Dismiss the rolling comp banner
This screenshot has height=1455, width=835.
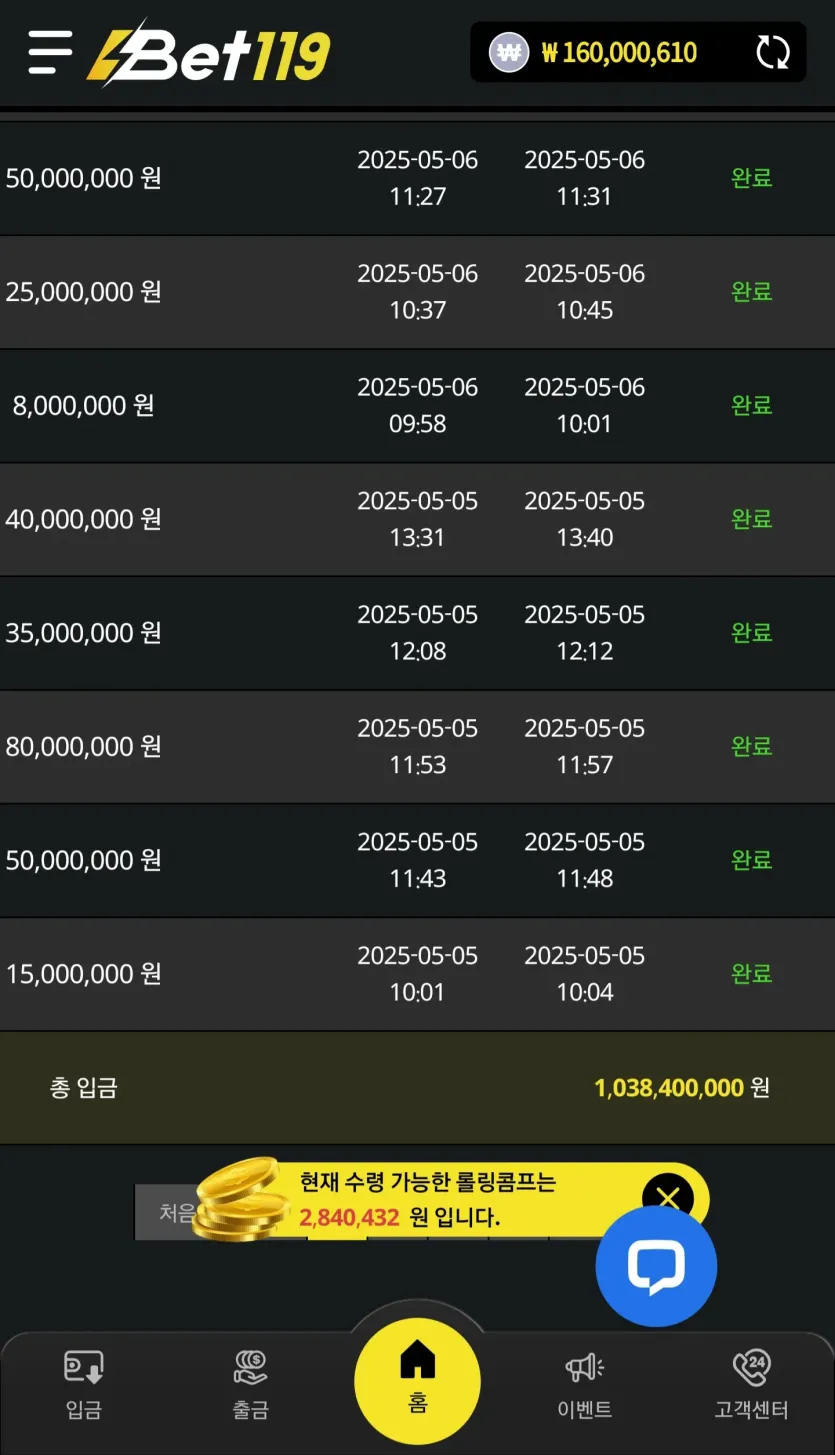click(x=668, y=1198)
